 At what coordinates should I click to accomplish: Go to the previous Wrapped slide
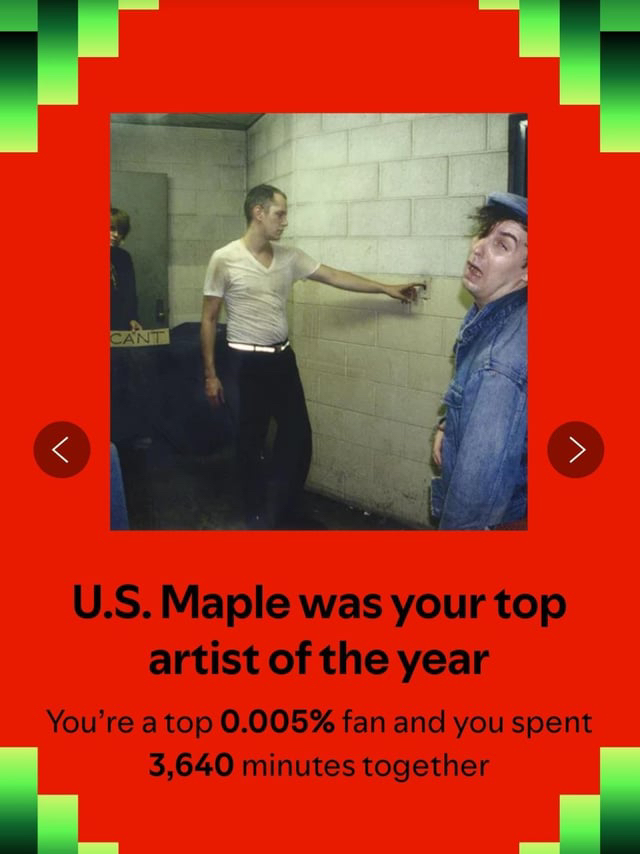click(62, 450)
